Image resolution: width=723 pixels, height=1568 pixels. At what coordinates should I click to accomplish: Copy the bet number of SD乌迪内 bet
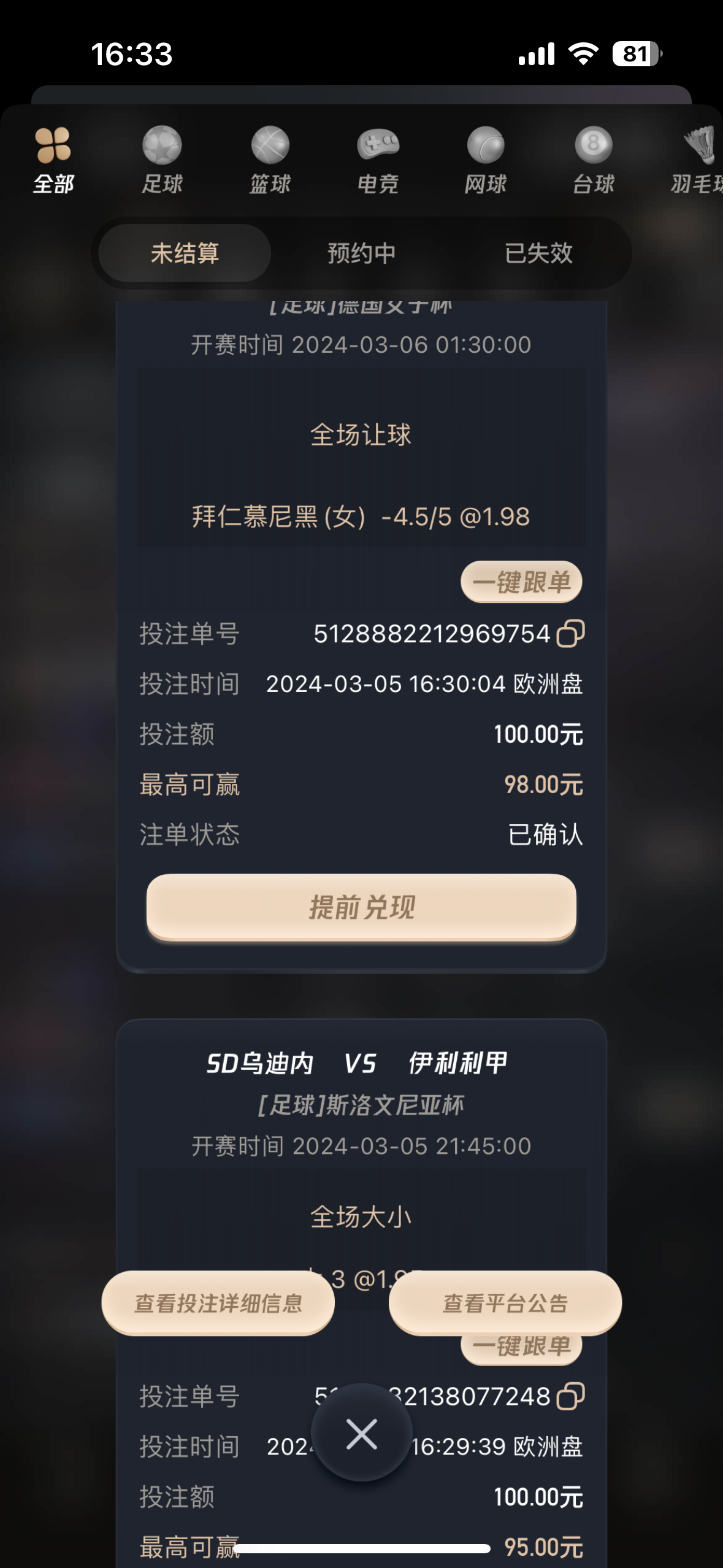tap(570, 1396)
